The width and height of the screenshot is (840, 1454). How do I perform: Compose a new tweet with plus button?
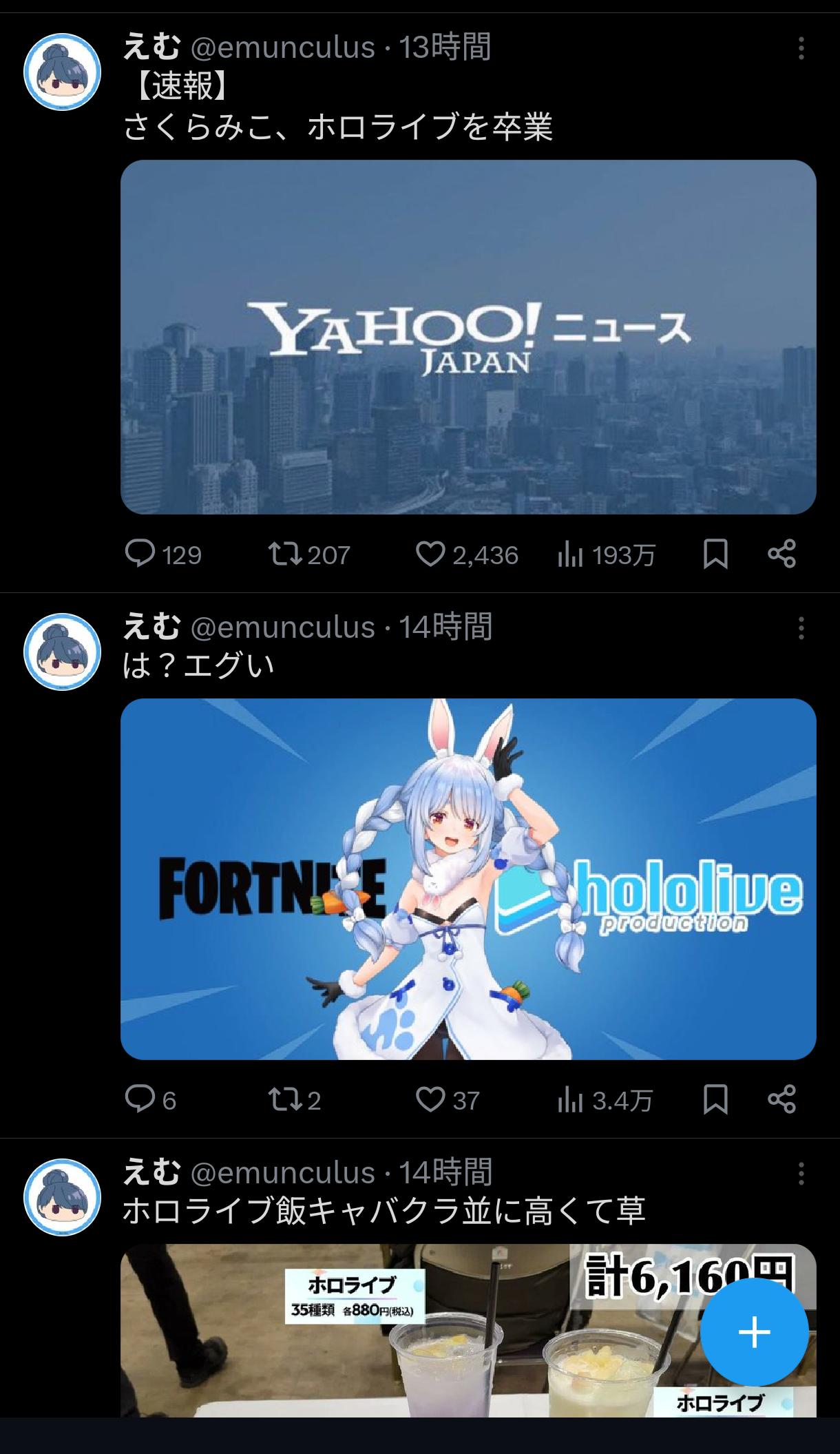(754, 1332)
